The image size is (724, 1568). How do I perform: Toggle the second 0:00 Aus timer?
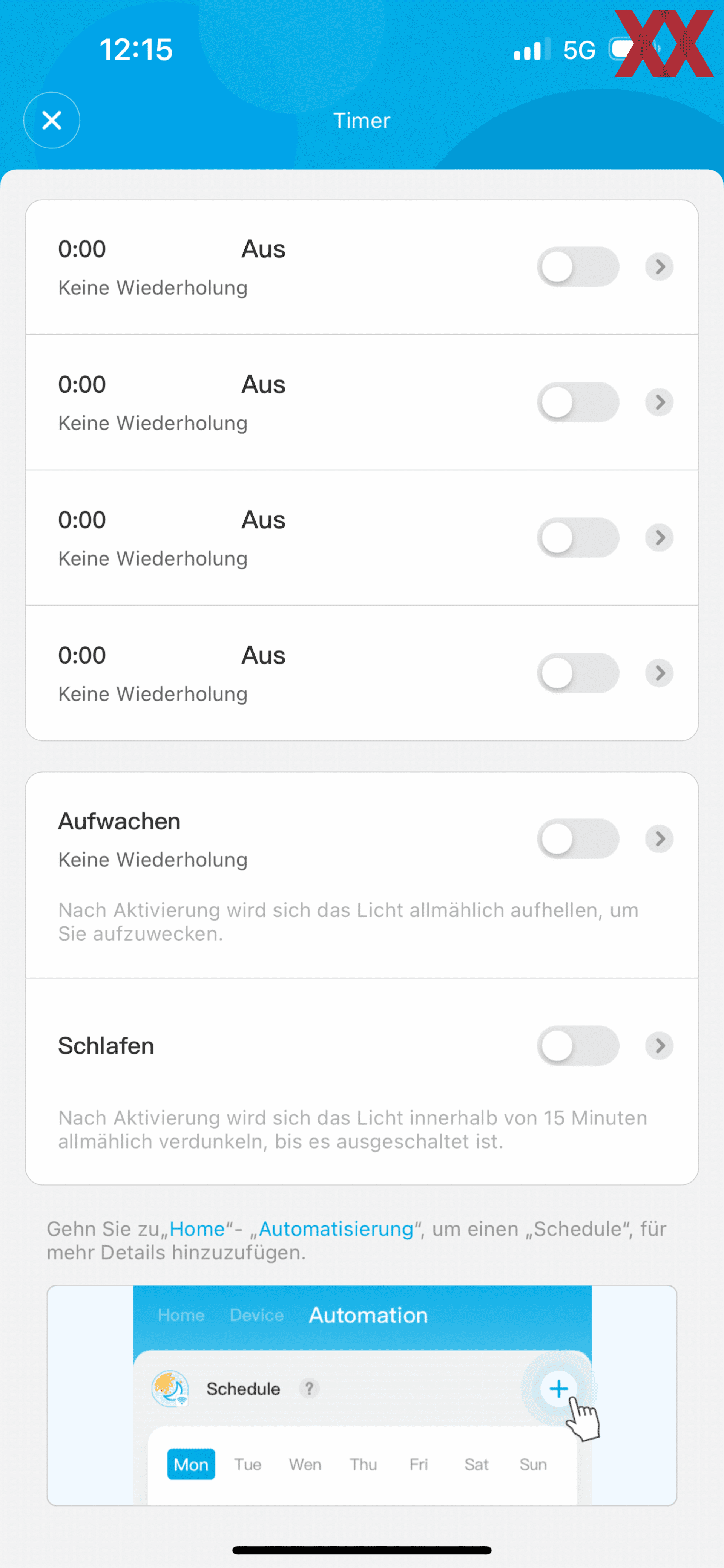tap(578, 402)
